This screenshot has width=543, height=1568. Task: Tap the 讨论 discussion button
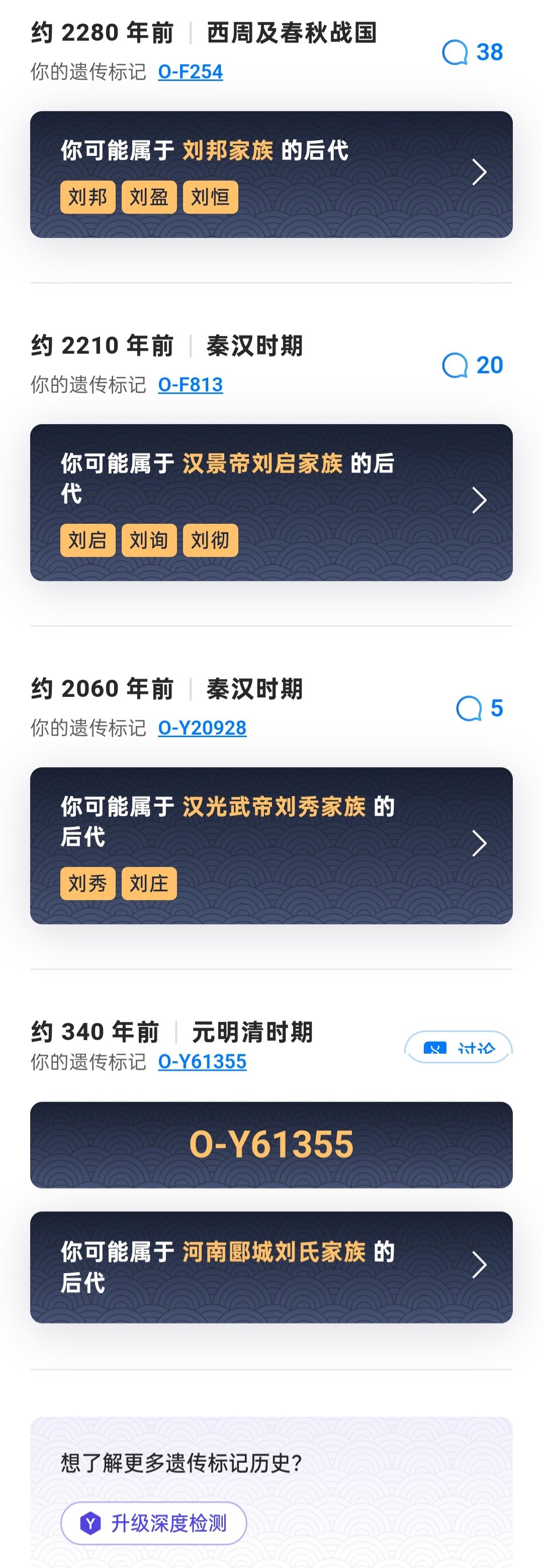coord(459,1047)
